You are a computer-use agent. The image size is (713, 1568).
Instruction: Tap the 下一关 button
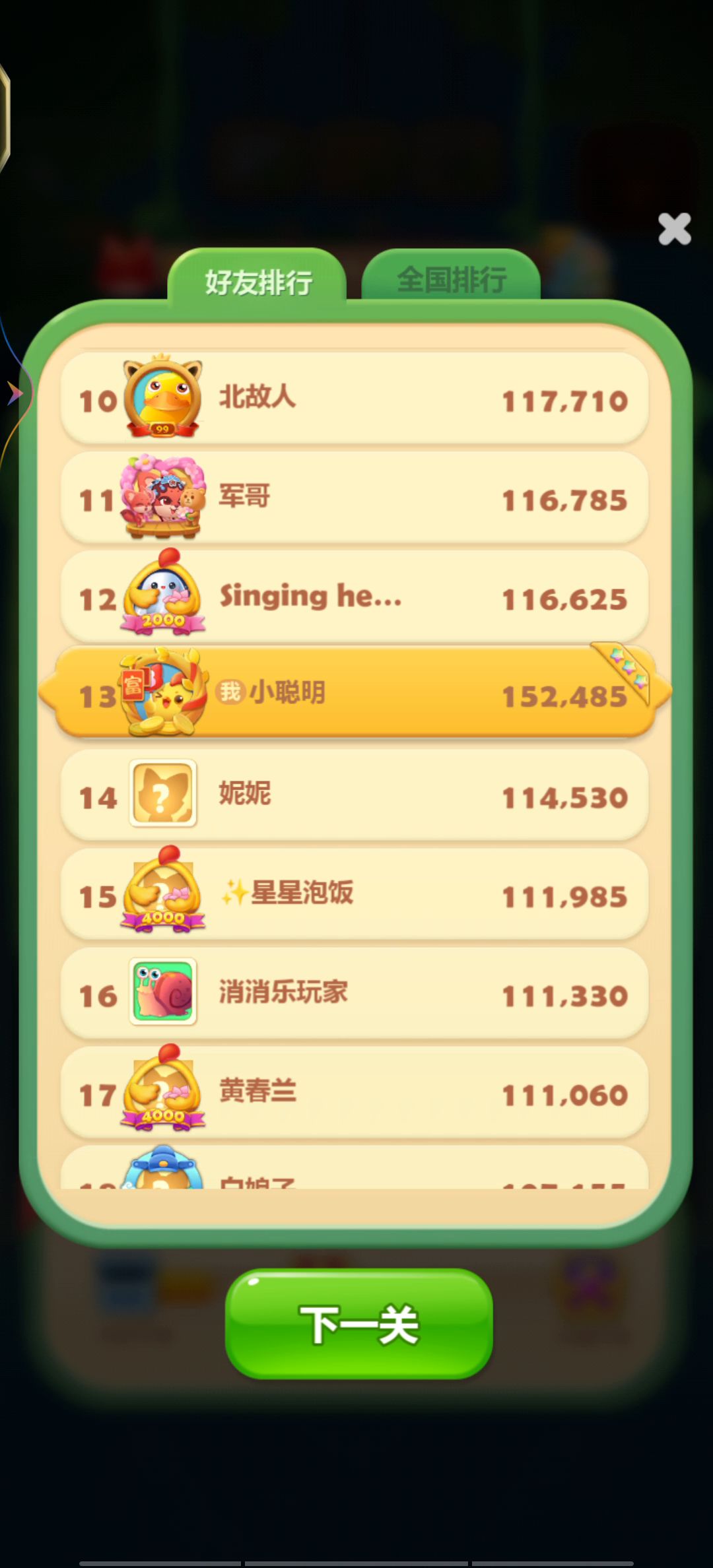tap(359, 1323)
